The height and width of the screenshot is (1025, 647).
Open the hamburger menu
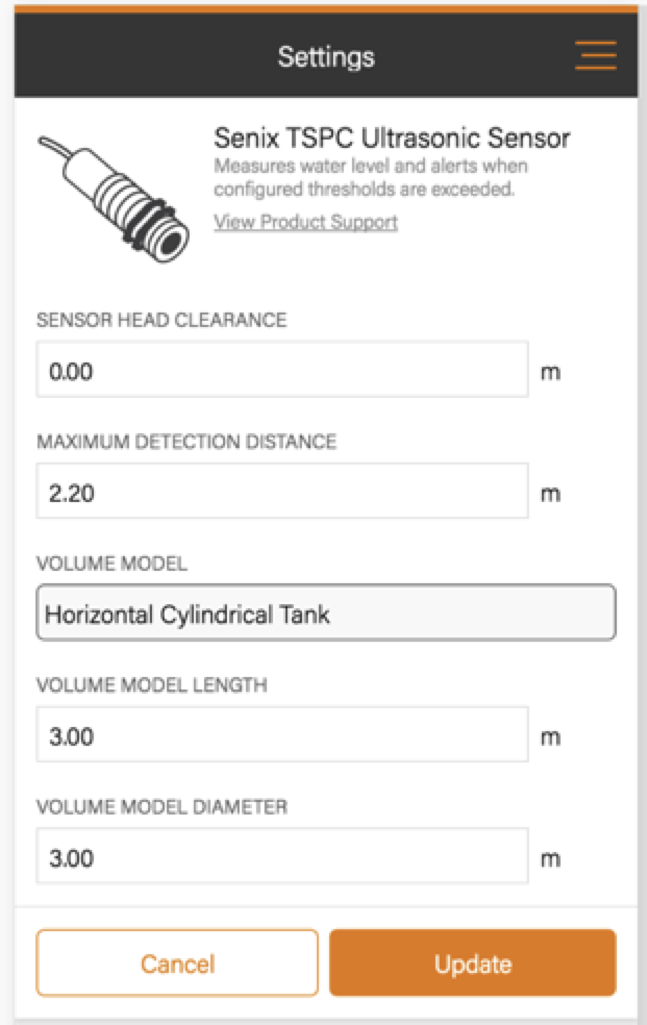coord(595,55)
